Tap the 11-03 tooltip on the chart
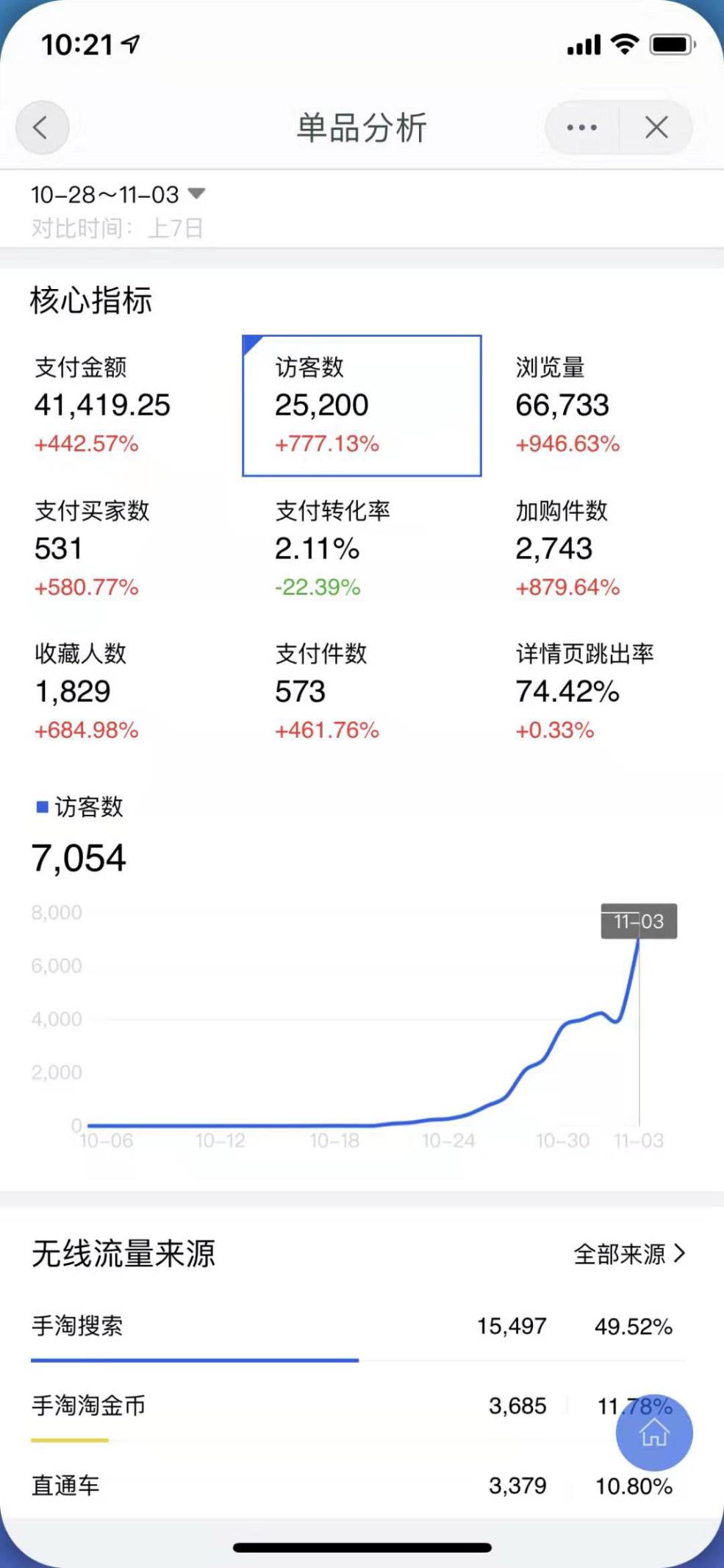The width and height of the screenshot is (724, 1568). point(638,921)
